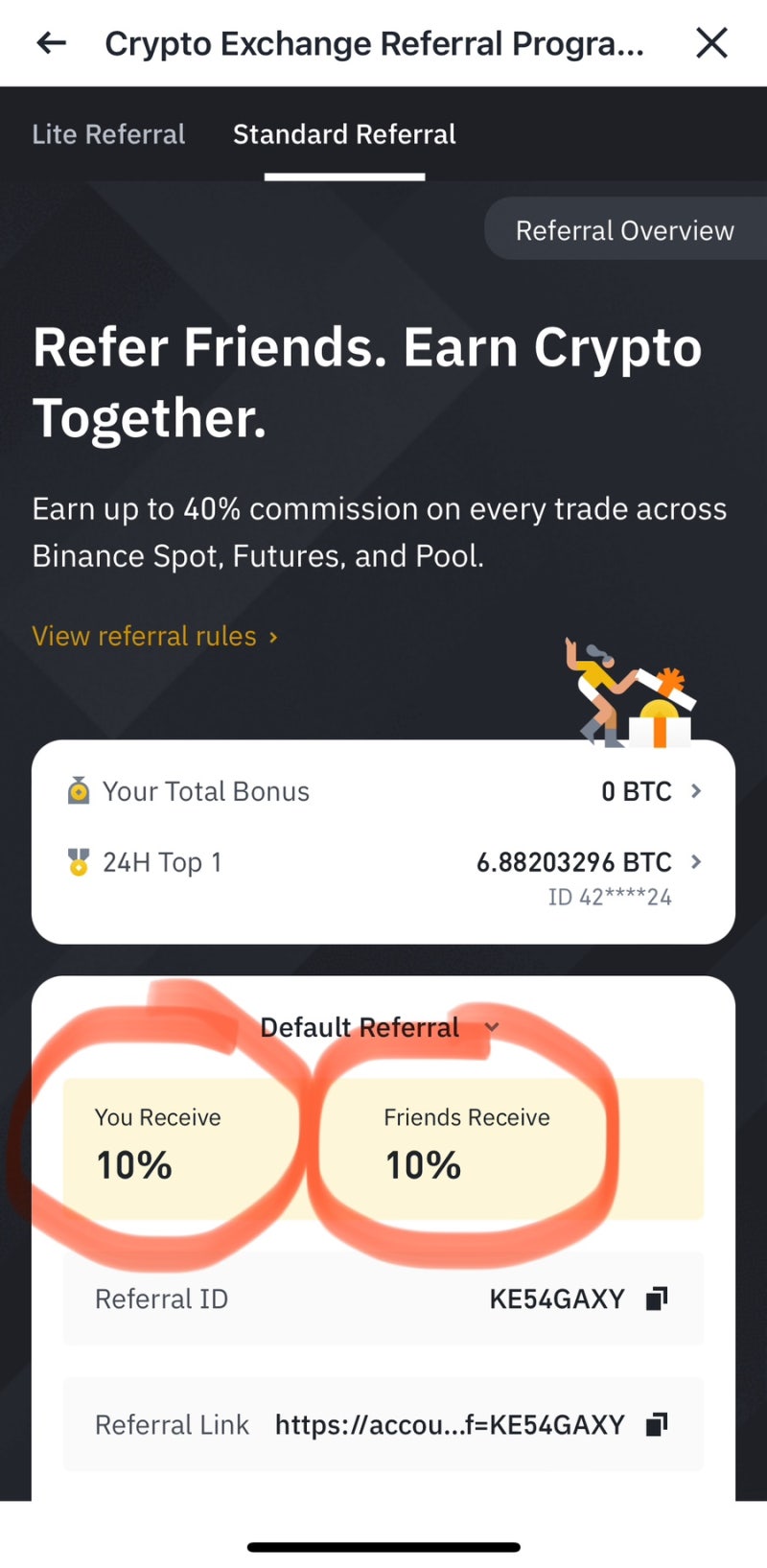767x1568 pixels.
Task: Copy the Referral ID using its copy icon
Action: click(x=655, y=1298)
